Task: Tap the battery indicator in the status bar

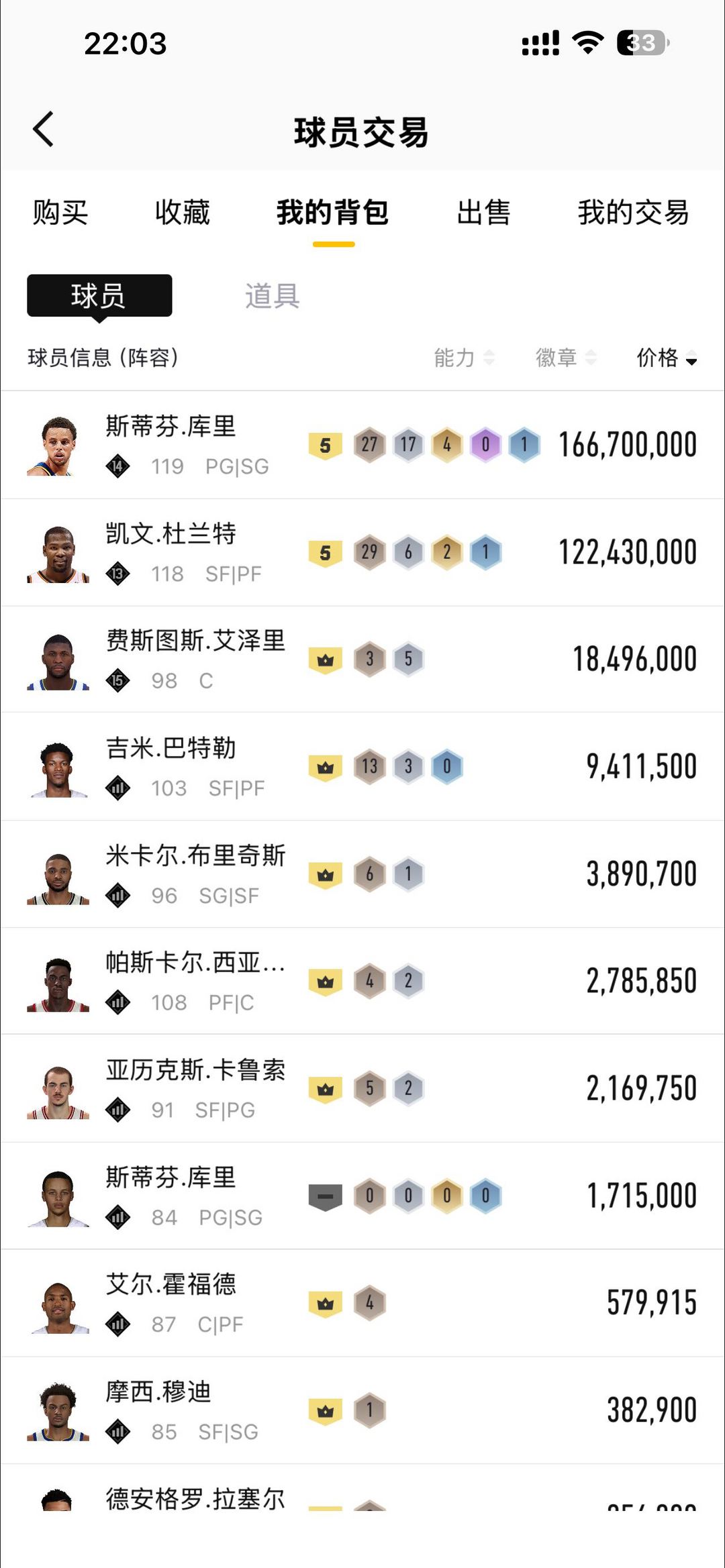Action: tap(642, 44)
